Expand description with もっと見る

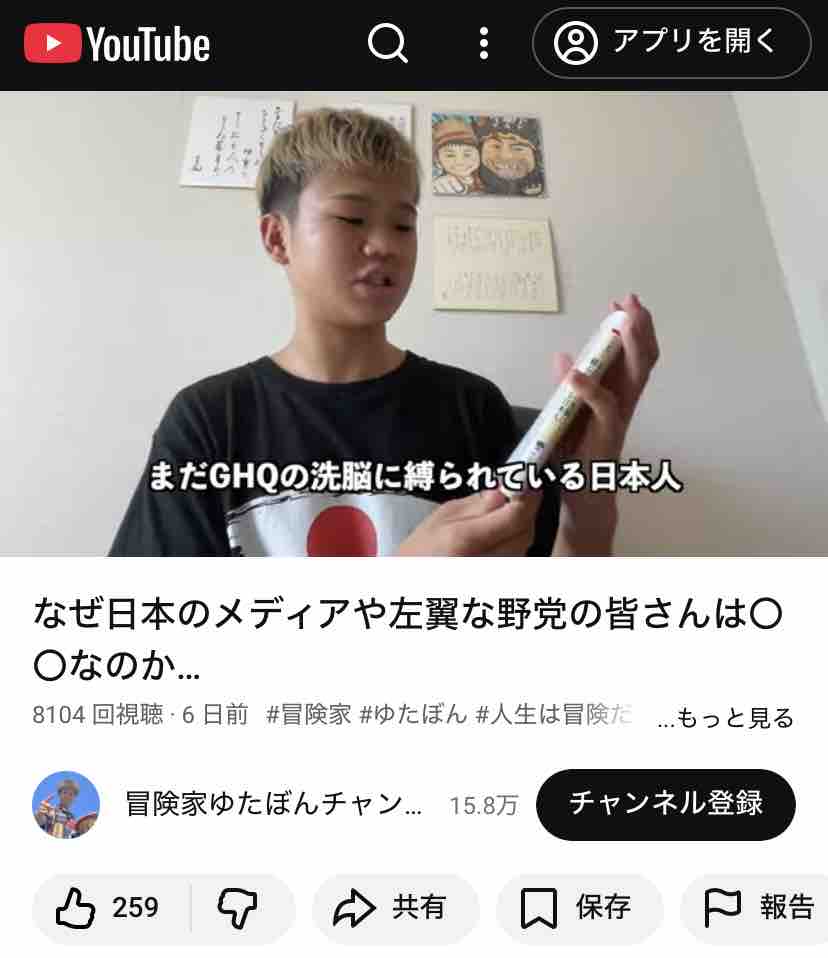[x=725, y=717]
